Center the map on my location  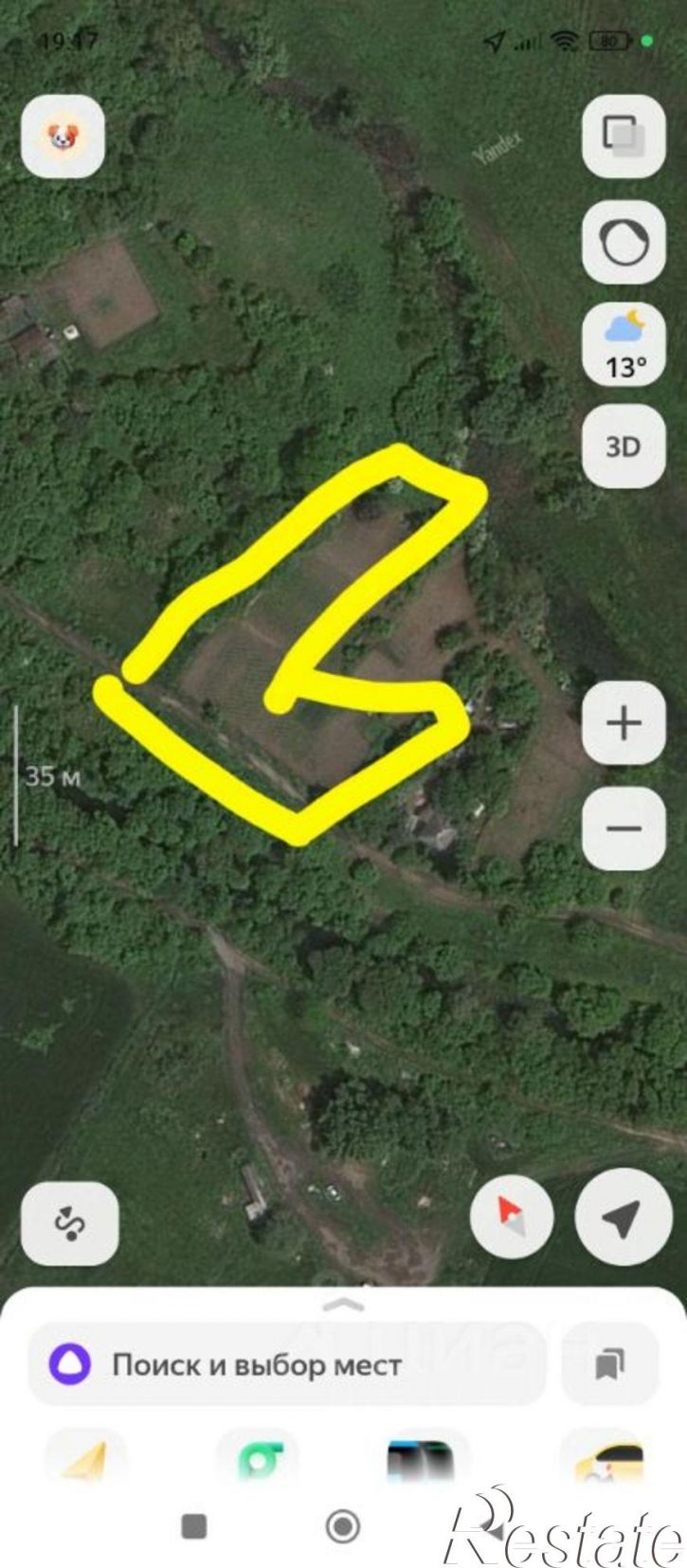[x=623, y=1220]
